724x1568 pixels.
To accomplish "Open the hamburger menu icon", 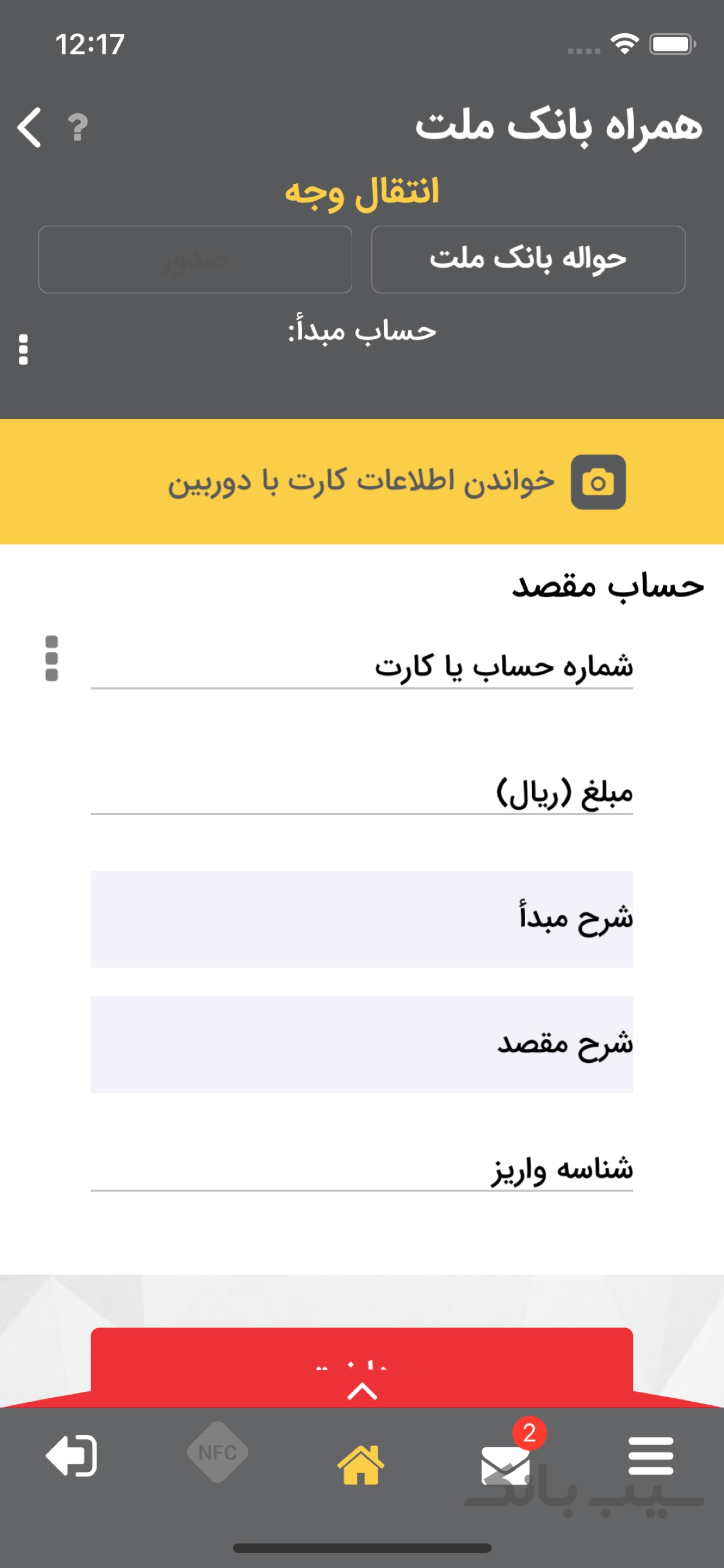I will click(x=652, y=1457).
